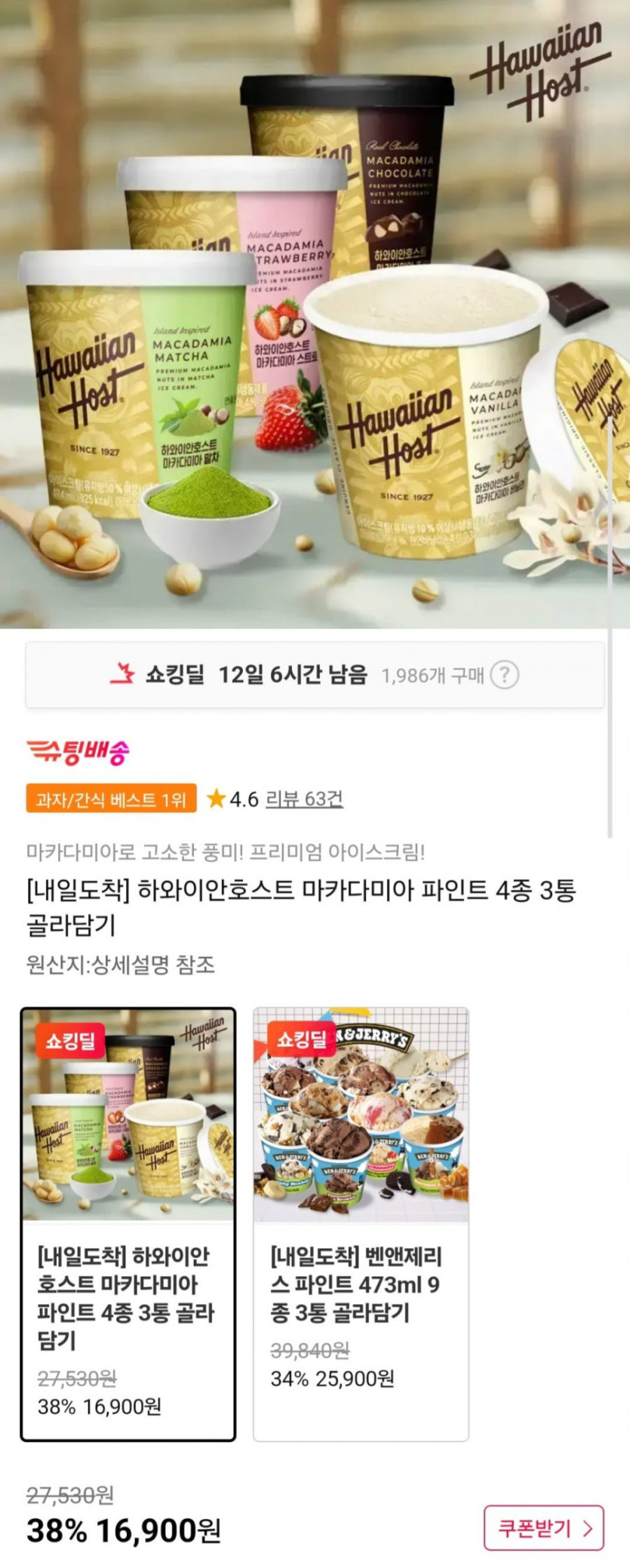
Task: Open the 벤앤제리스 파인트 473ml deal card
Action: point(361,1223)
